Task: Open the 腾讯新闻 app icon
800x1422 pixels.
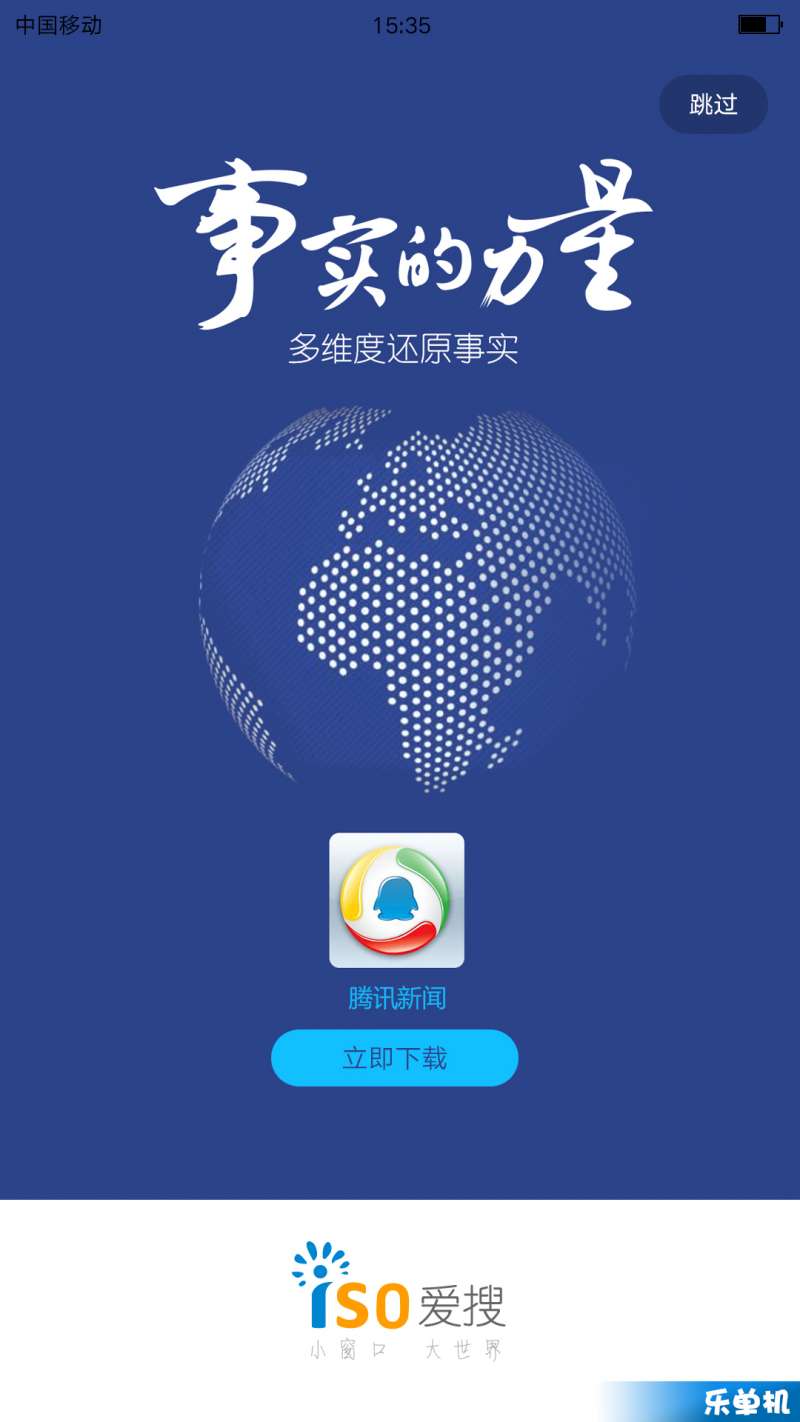Action: tap(397, 900)
